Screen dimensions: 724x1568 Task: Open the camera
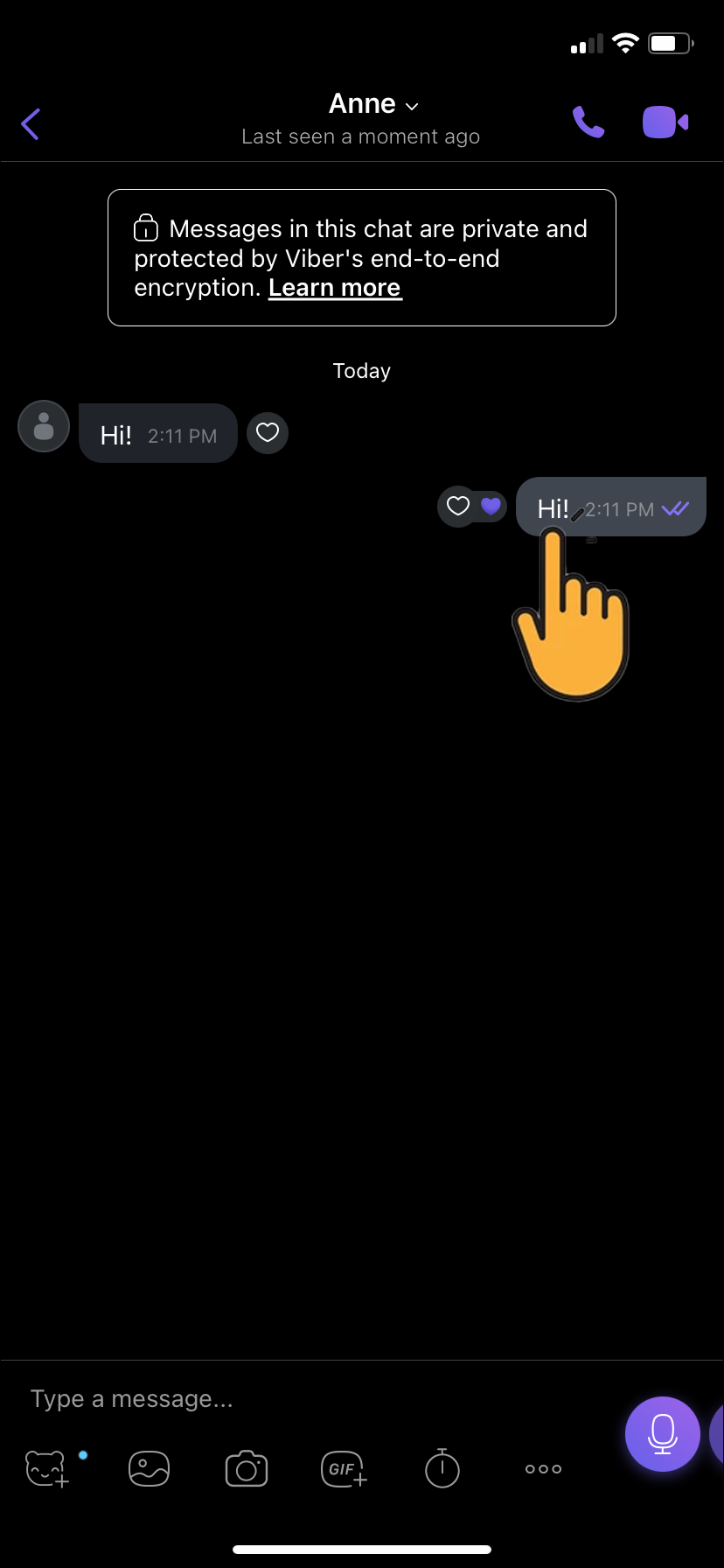click(x=247, y=1469)
